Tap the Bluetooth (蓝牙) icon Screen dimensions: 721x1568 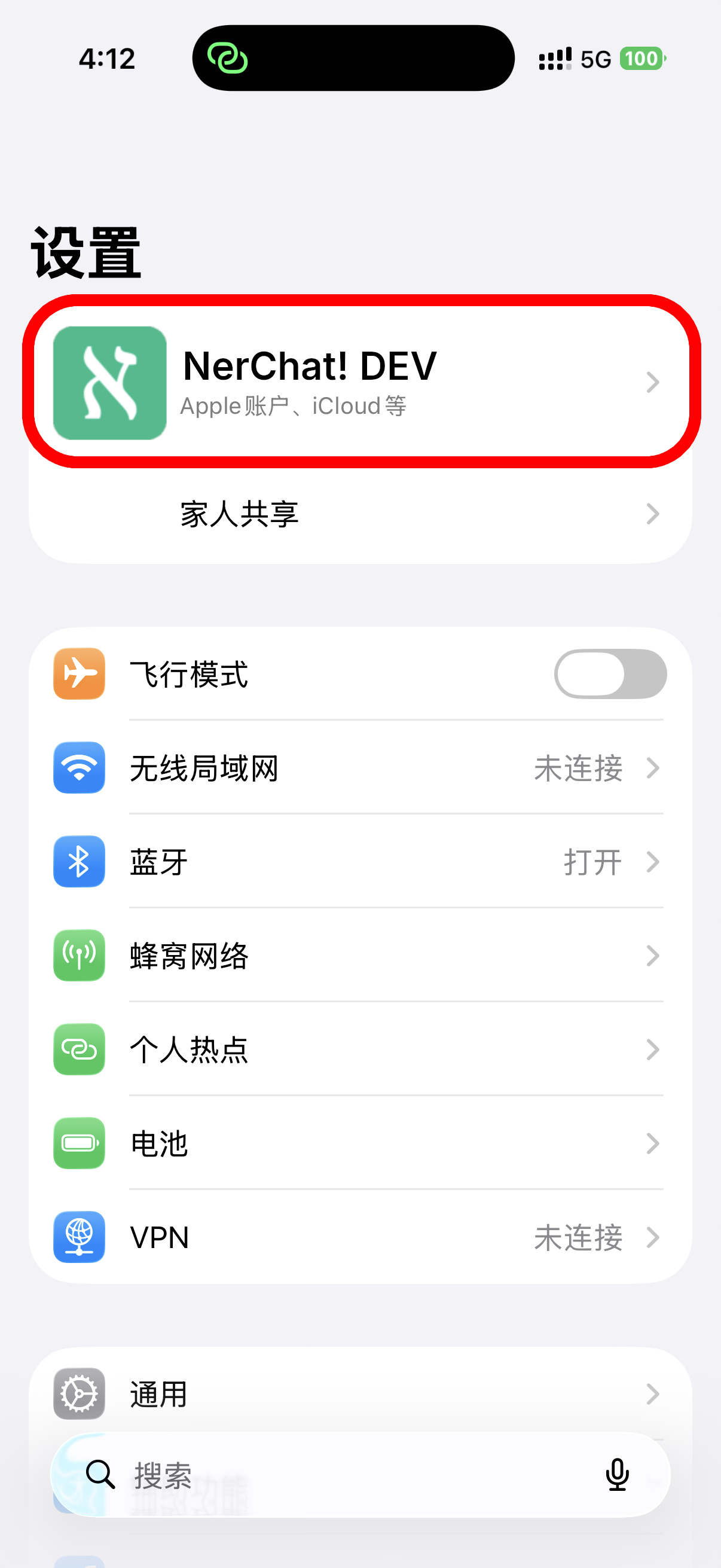tap(79, 862)
